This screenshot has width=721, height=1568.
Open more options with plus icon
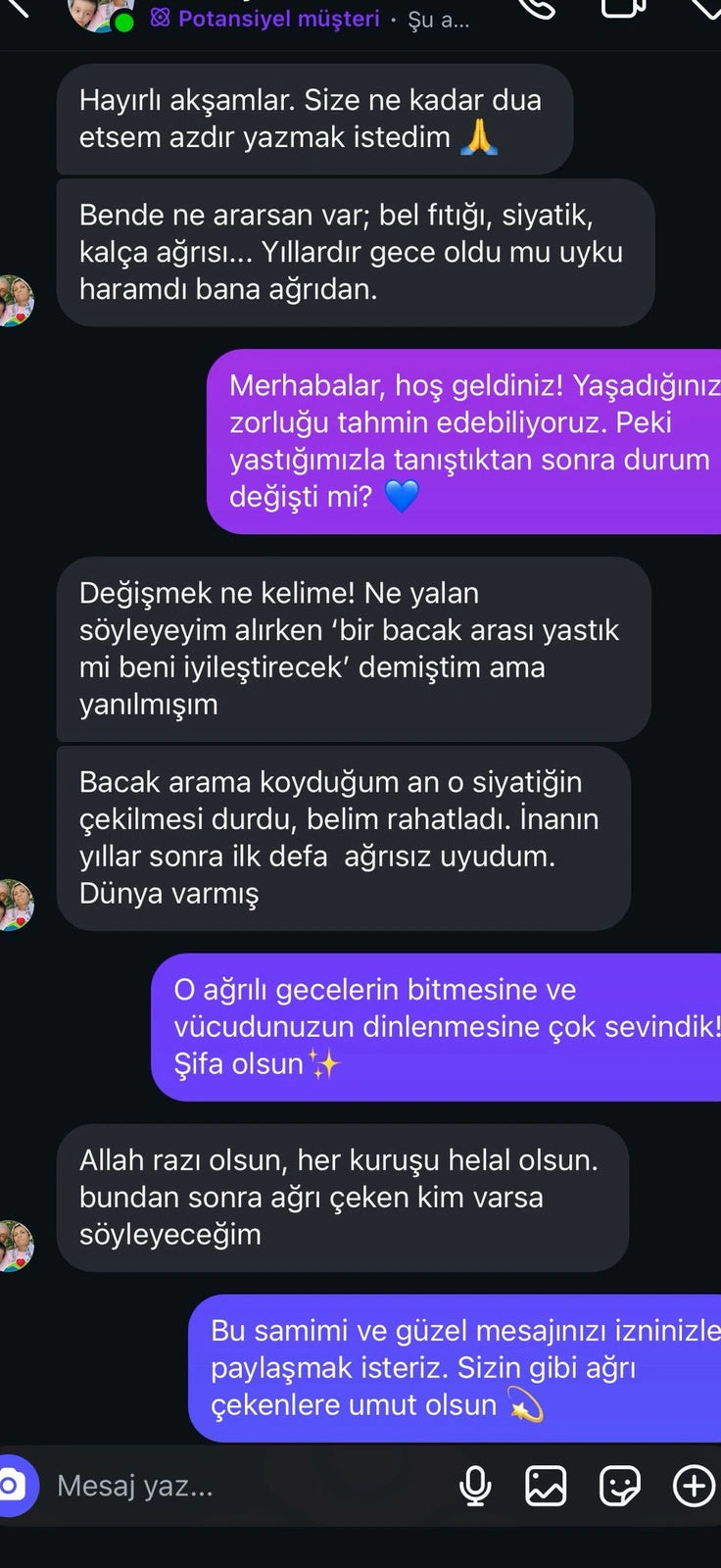(694, 1486)
